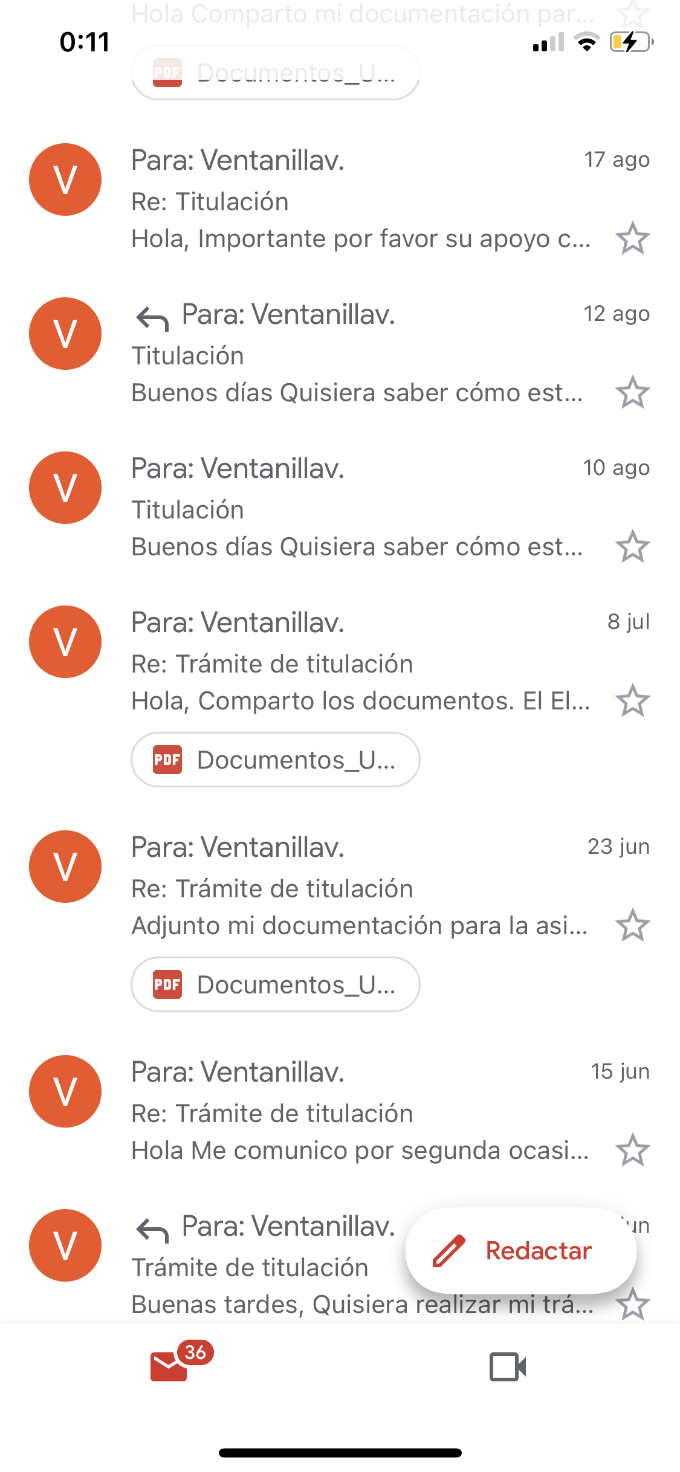Star the 12 ago Titulación email
The width and height of the screenshot is (680, 1472).
[x=632, y=393]
